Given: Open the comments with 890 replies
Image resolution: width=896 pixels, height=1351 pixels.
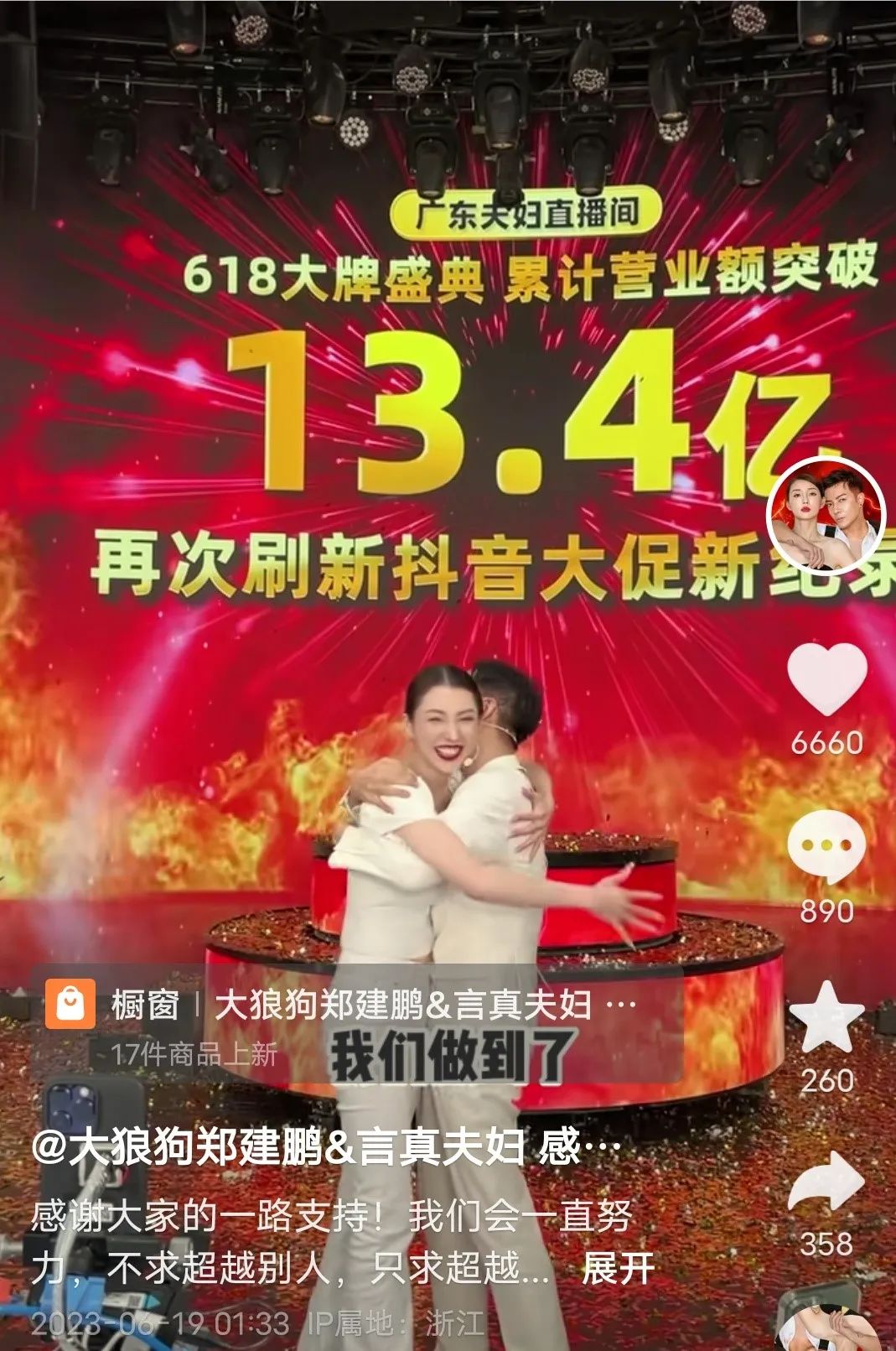Looking at the screenshot, I should coord(826,848).
